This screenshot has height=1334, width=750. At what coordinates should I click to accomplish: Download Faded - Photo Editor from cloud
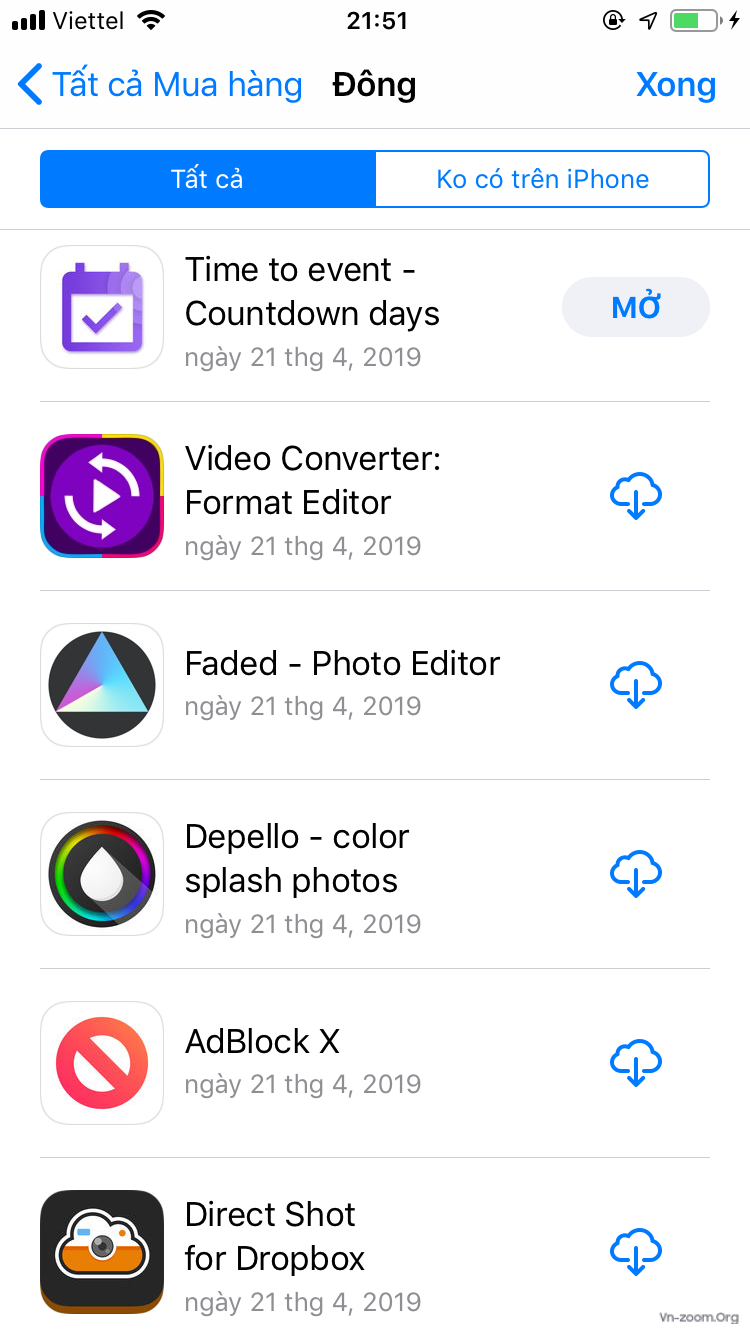pos(636,685)
